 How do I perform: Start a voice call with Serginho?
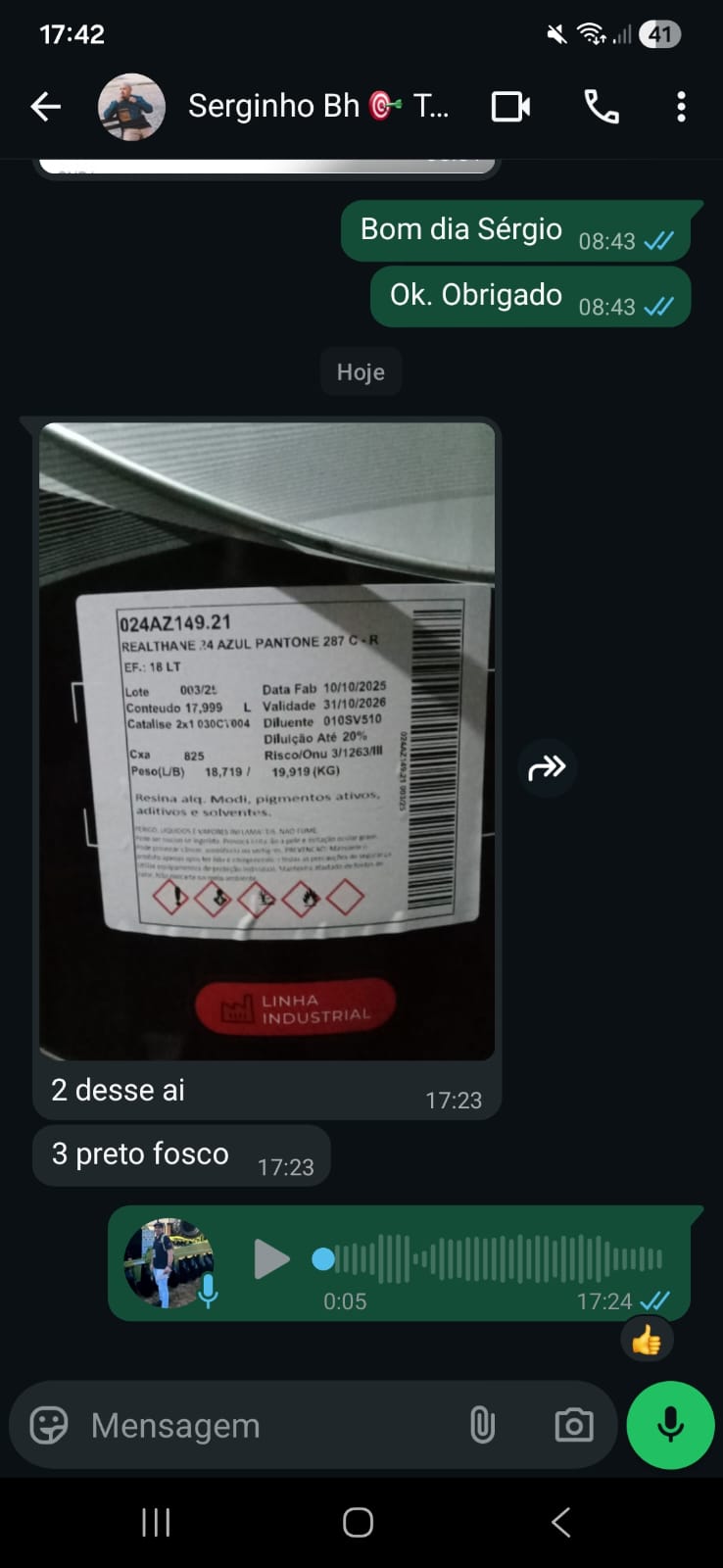click(x=601, y=107)
